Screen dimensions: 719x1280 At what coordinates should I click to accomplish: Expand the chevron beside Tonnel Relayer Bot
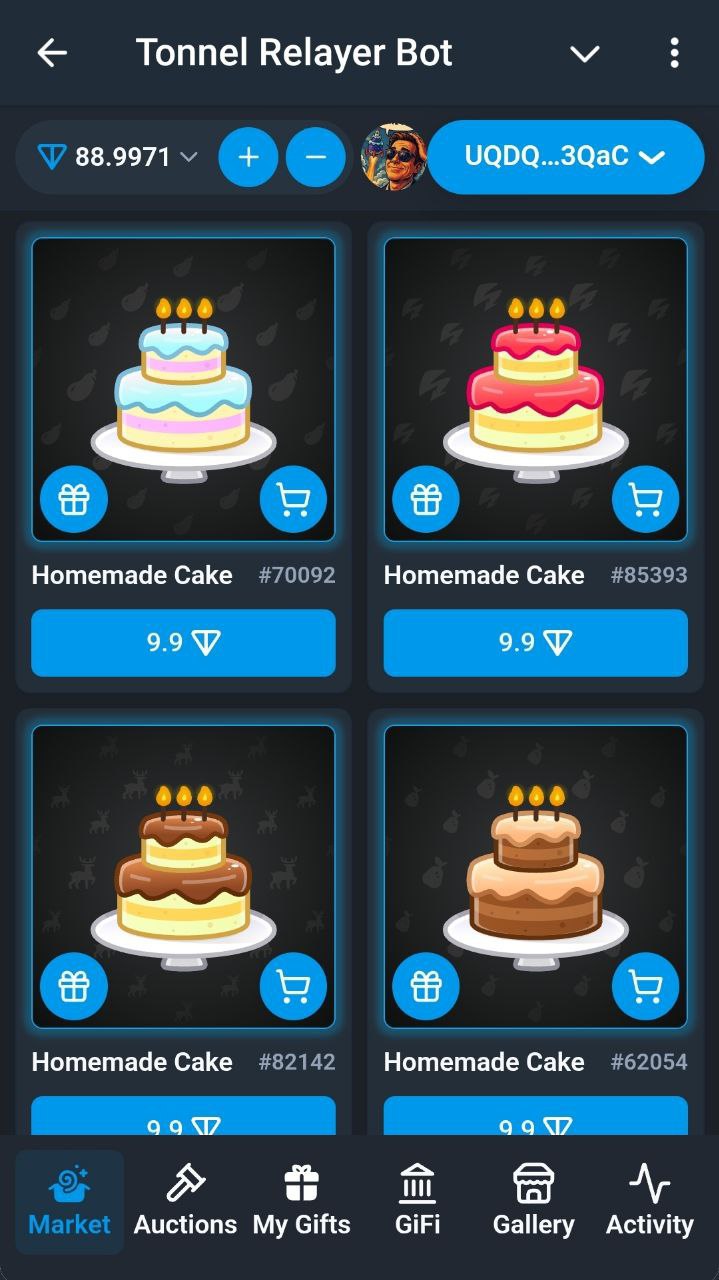(584, 53)
